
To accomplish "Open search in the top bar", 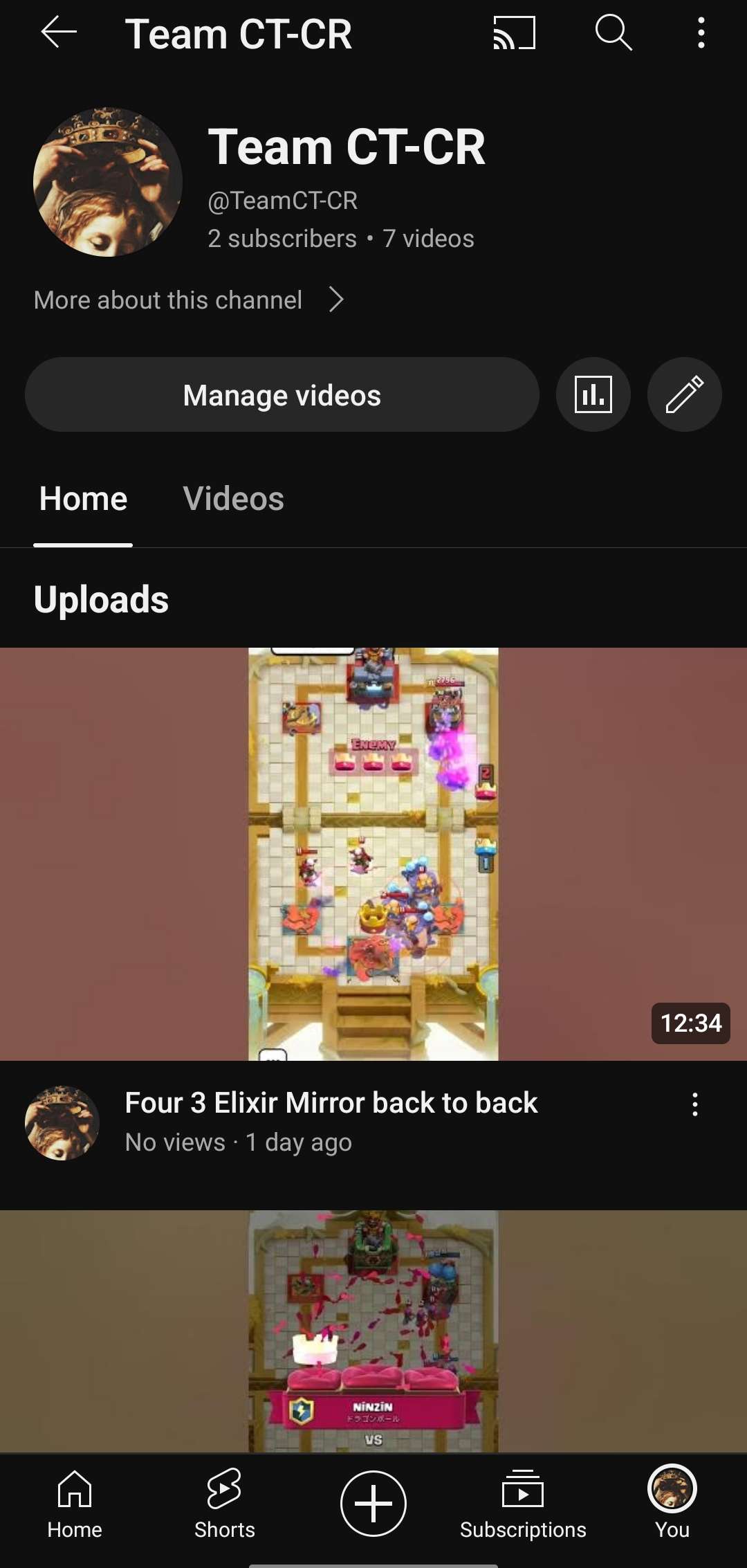I will pyautogui.click(x=613, y=33).
